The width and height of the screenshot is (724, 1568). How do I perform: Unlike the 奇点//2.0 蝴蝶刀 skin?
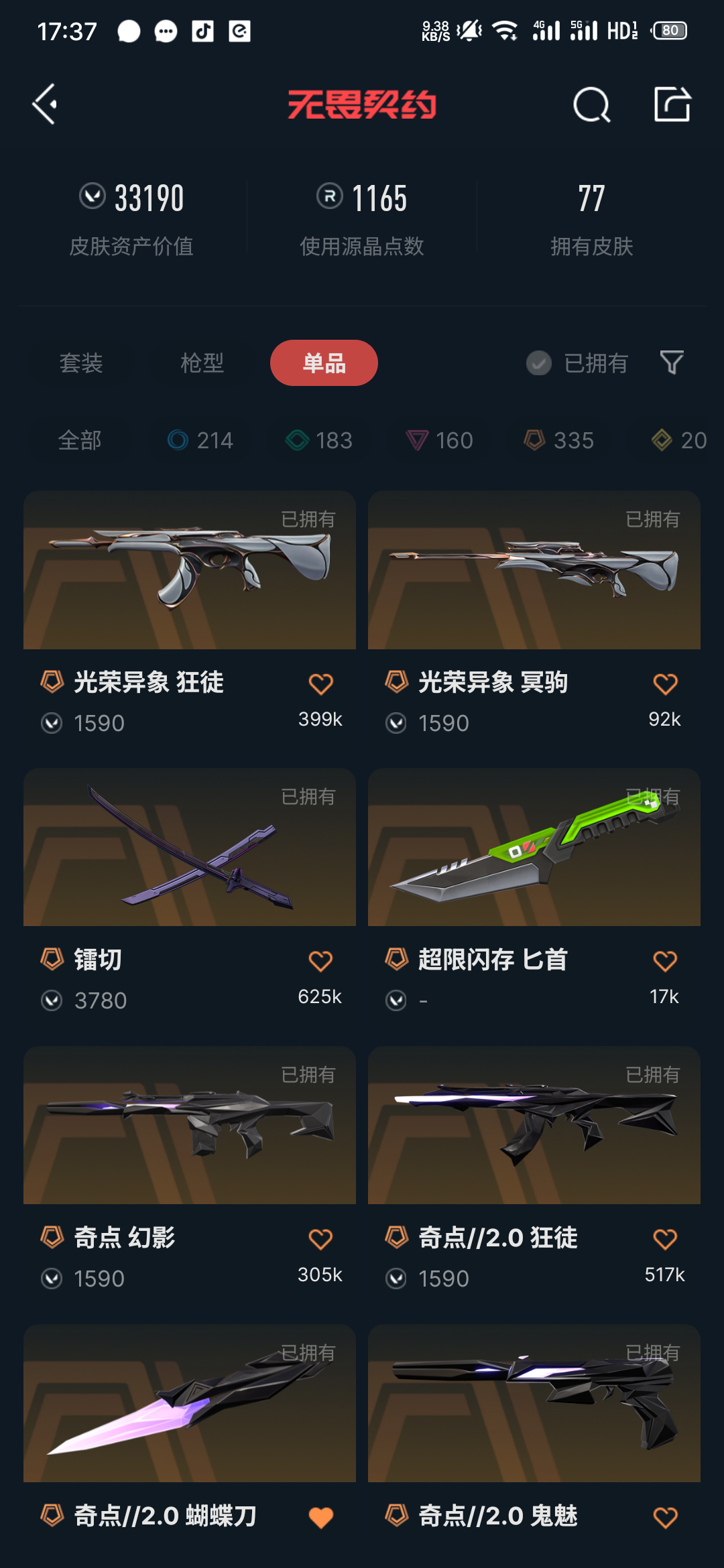click(x=320, y=1517)
